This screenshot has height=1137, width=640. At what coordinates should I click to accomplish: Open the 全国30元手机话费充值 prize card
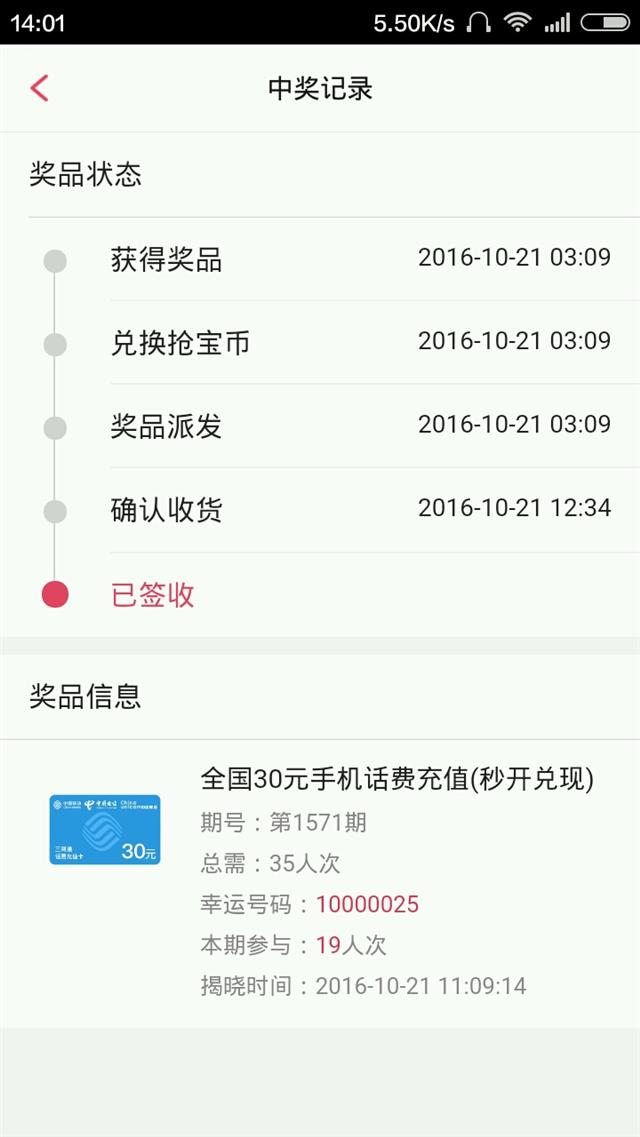[320, 884]
